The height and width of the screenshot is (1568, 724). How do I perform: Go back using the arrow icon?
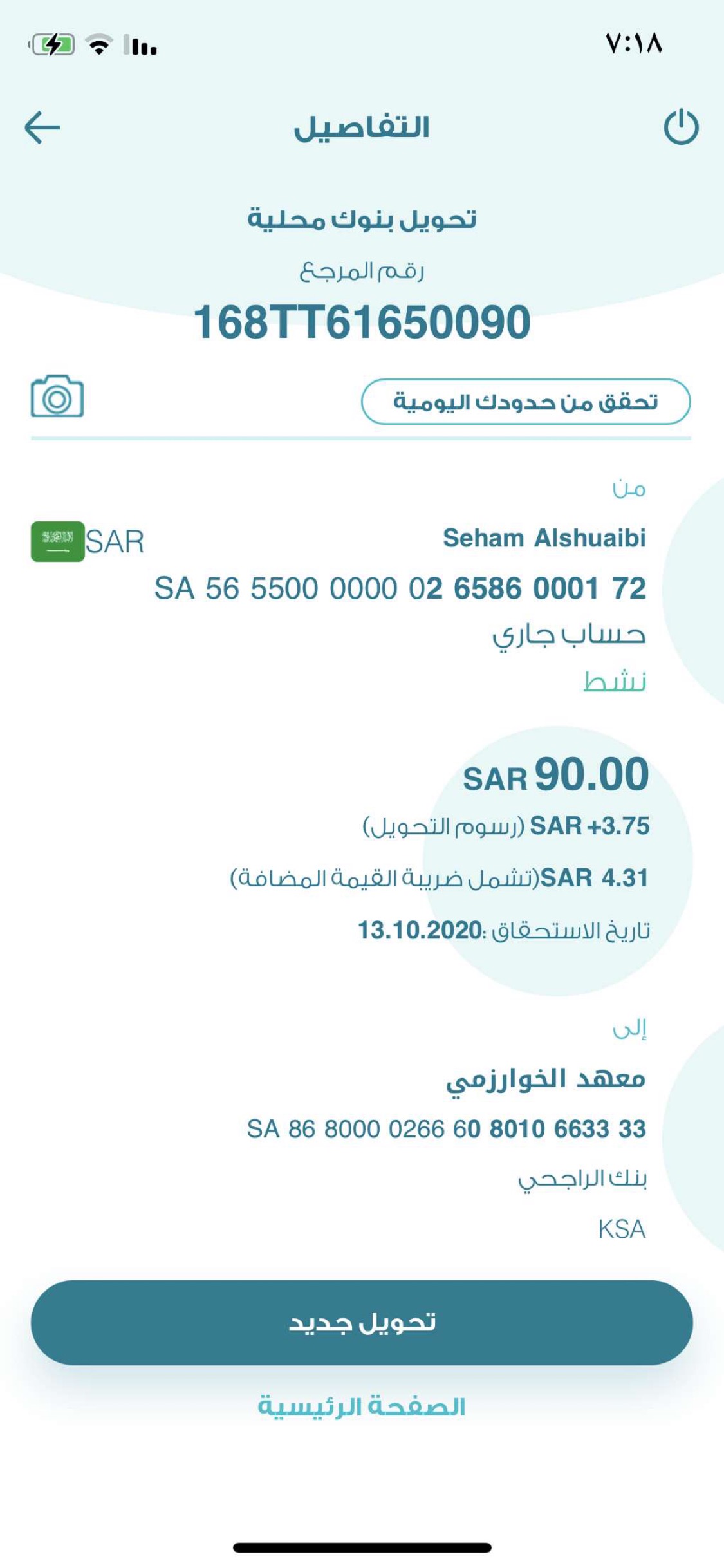[42, 127]
